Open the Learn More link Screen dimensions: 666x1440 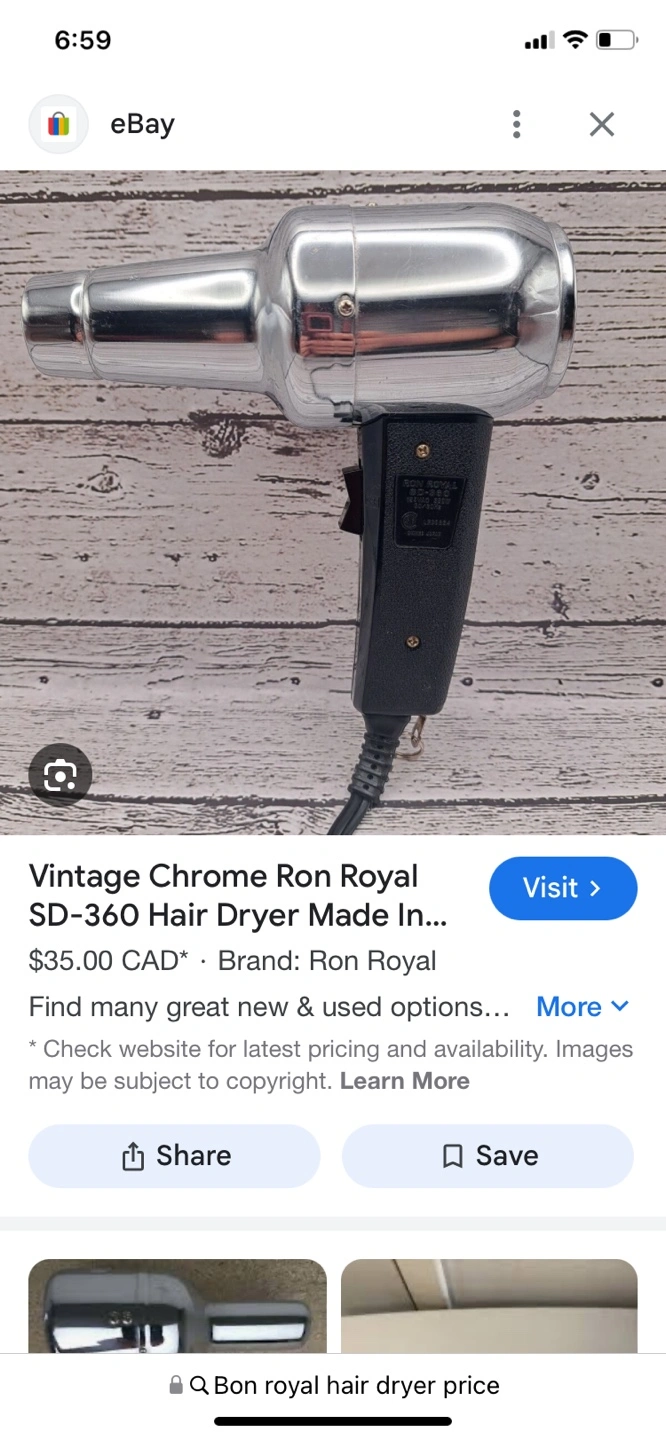pyautogui.click(x=404, y=1081)
